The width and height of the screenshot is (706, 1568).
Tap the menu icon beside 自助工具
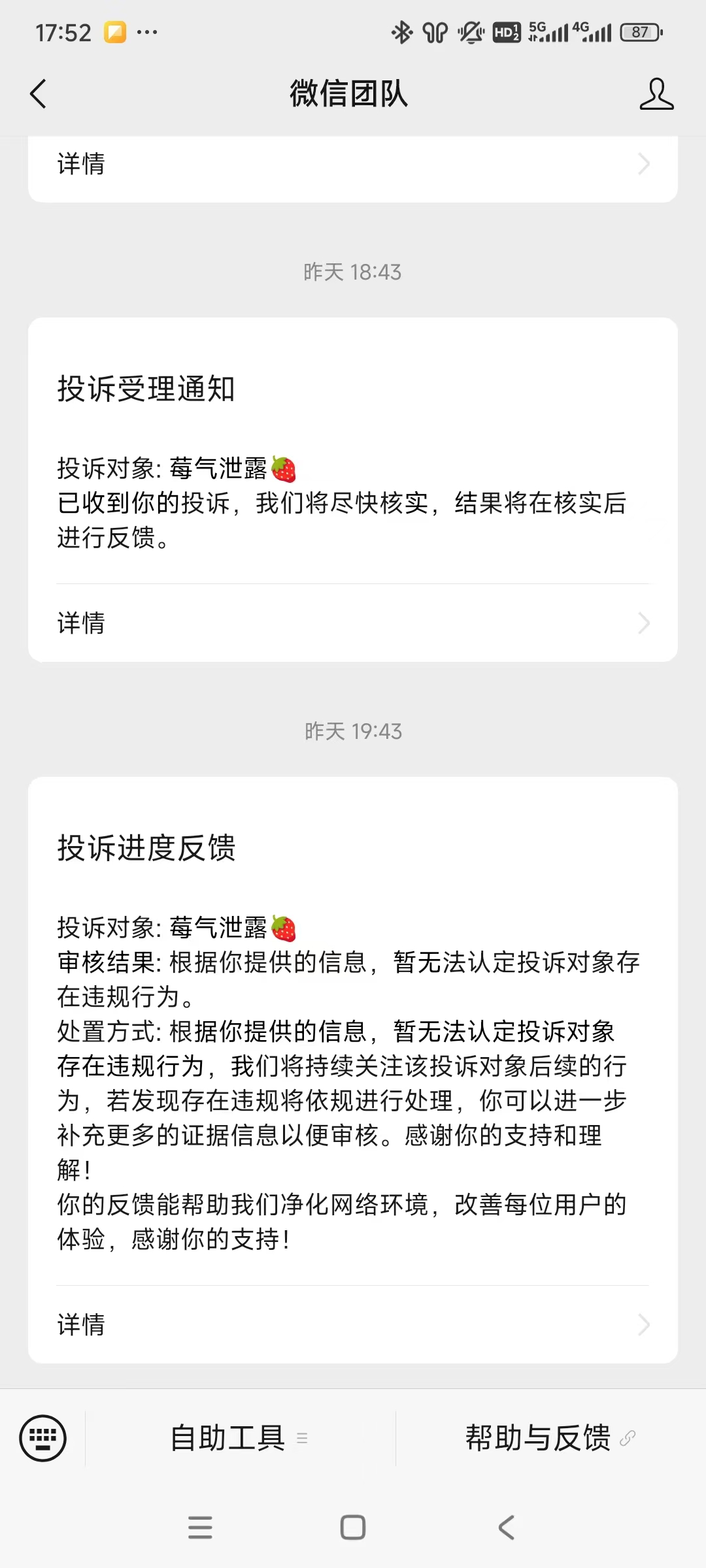click(302, 1439)
